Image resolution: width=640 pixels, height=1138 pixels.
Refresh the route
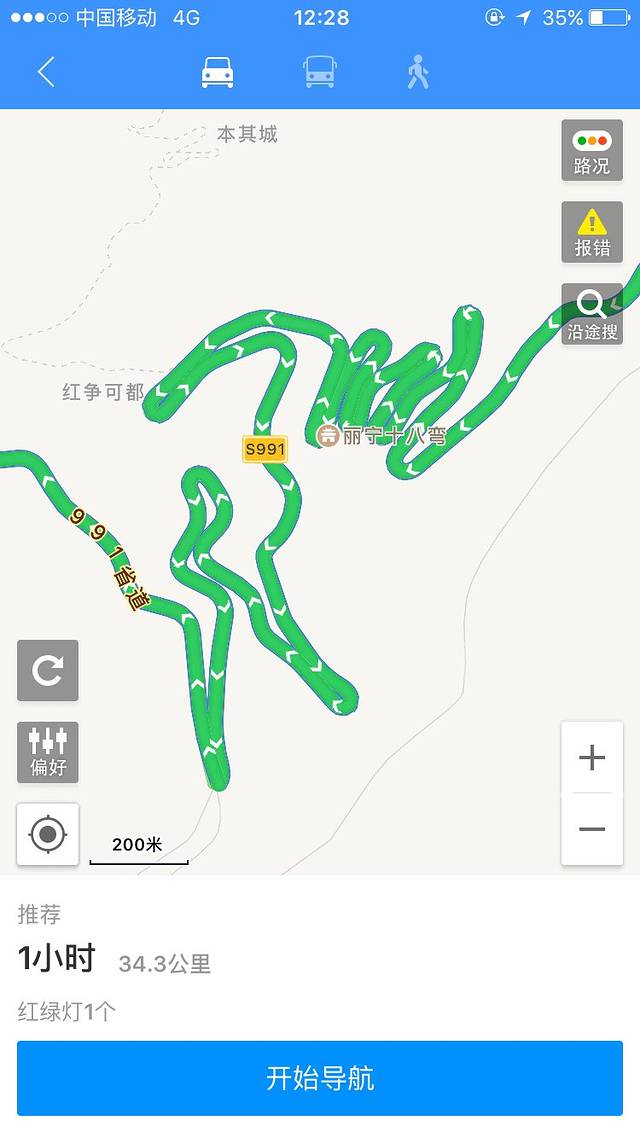[47, 670]
